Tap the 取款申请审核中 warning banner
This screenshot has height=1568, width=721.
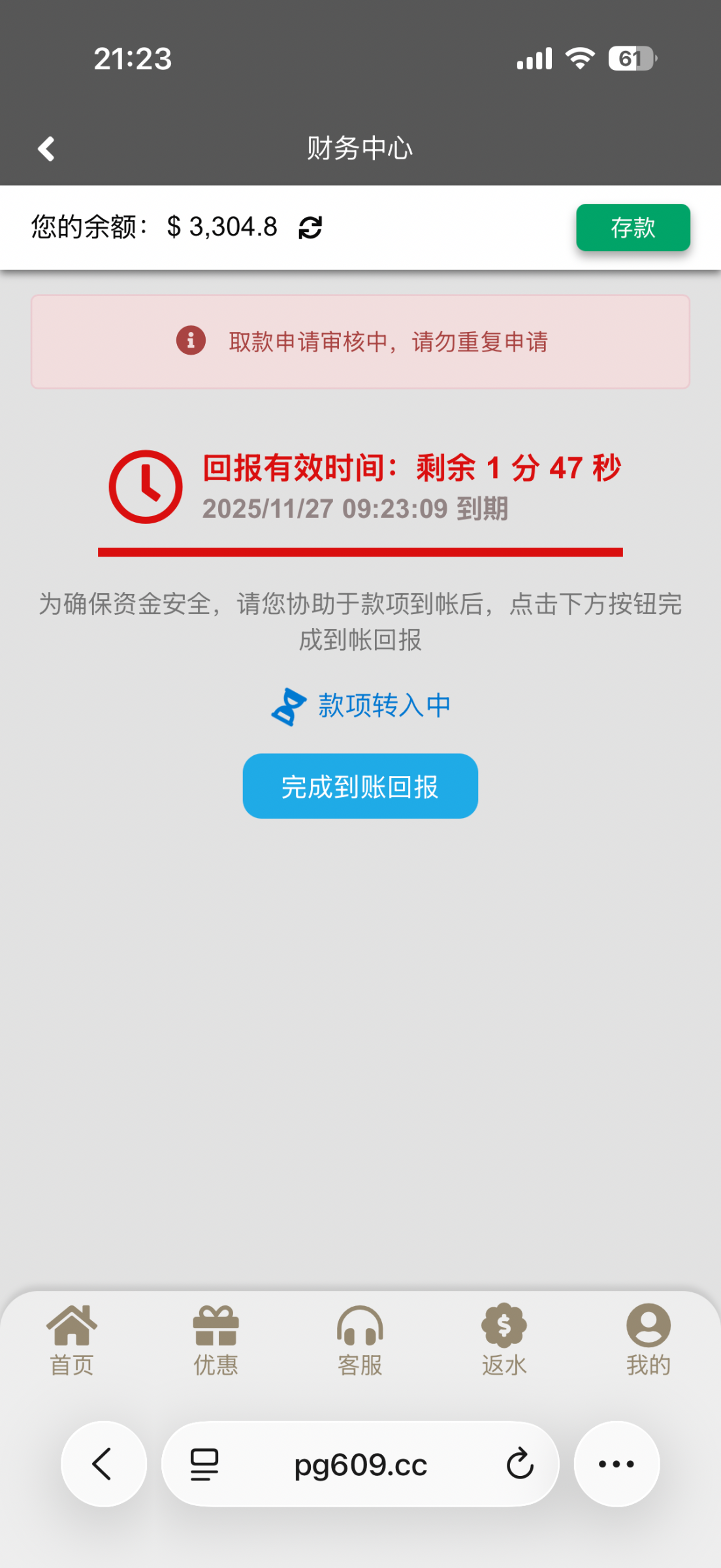click(x=360, y=341)
